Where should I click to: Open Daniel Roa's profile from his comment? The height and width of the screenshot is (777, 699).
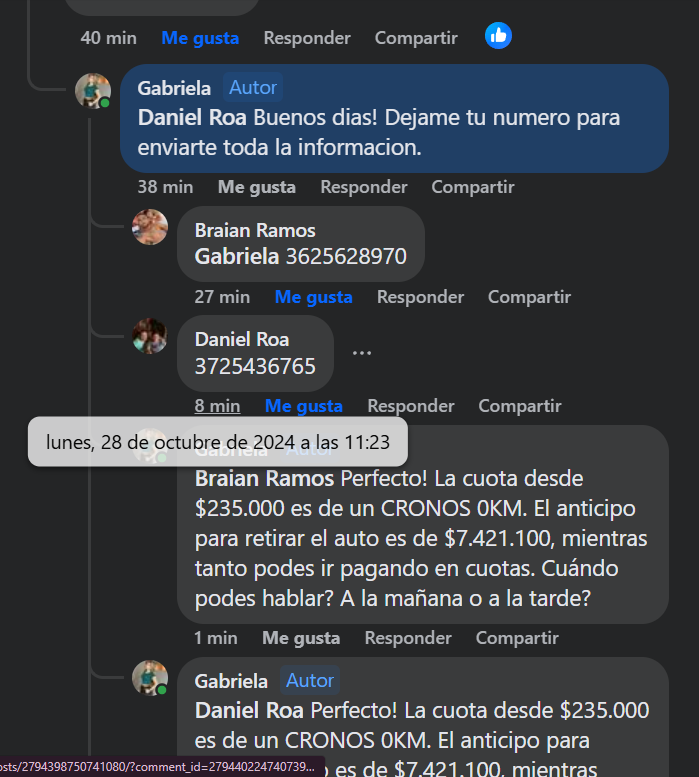pos(241,339)
